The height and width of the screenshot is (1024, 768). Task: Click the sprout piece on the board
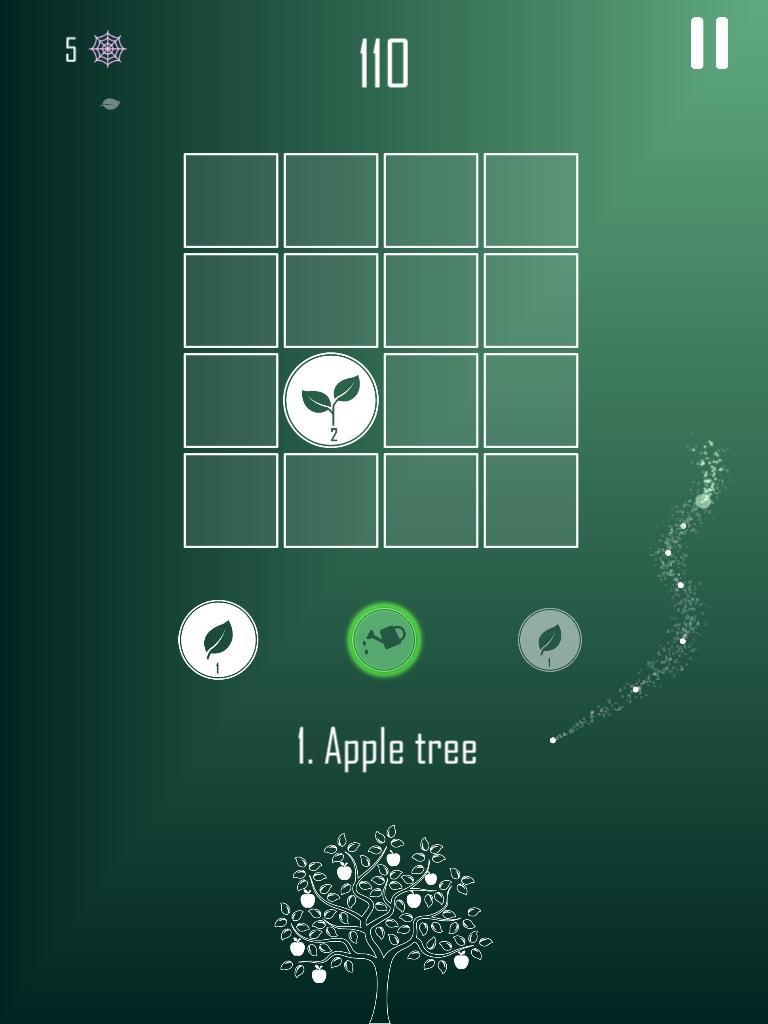pyautogui.click(x=331, y=399)
